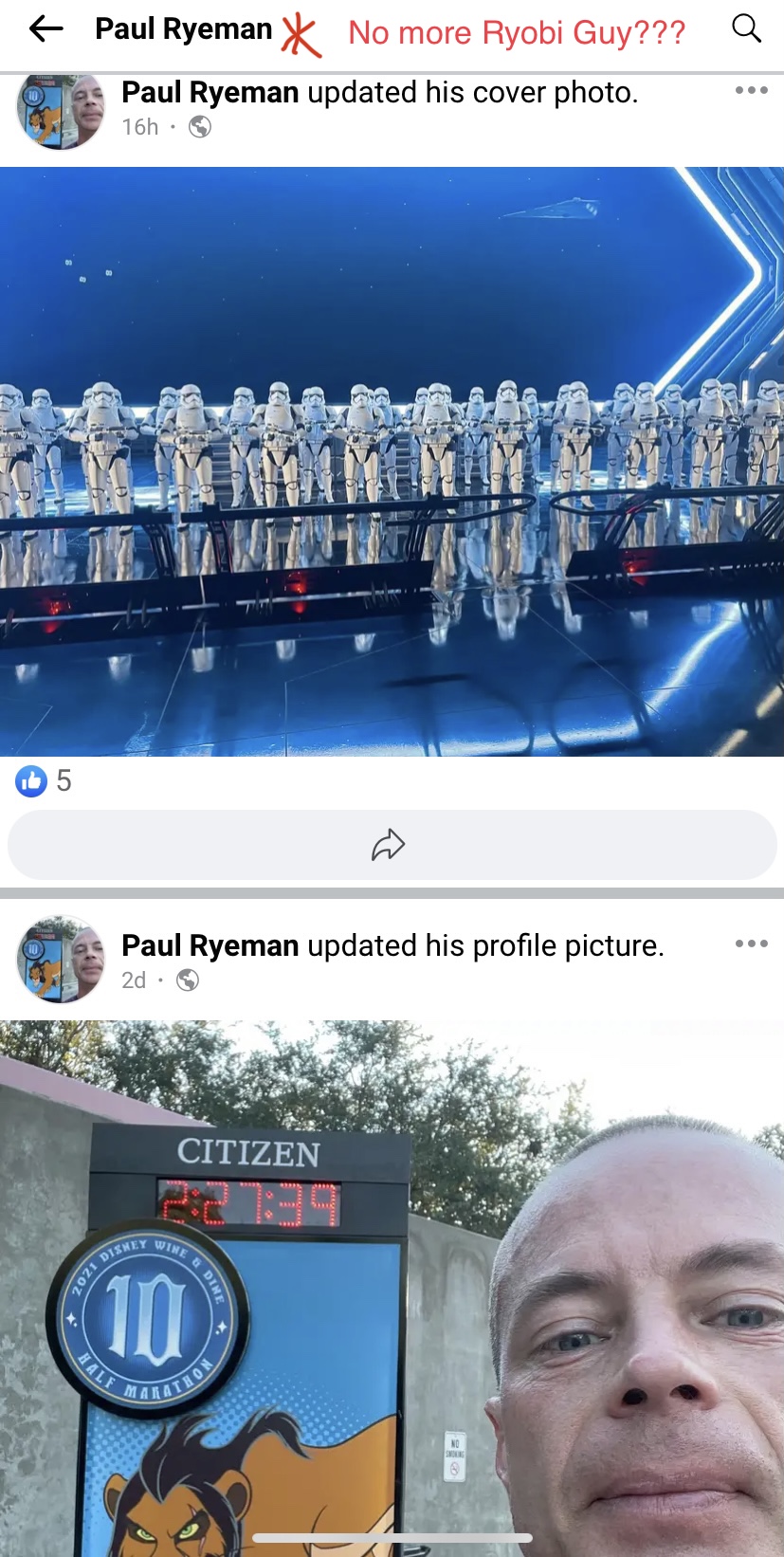Tap avatar on the profile picture post
The image size is (784, 1557).
click(61, 960)
